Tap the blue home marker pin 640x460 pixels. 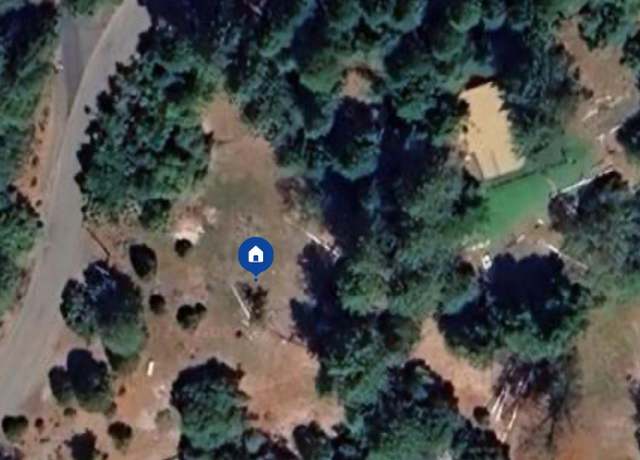(x=255, y=255)
